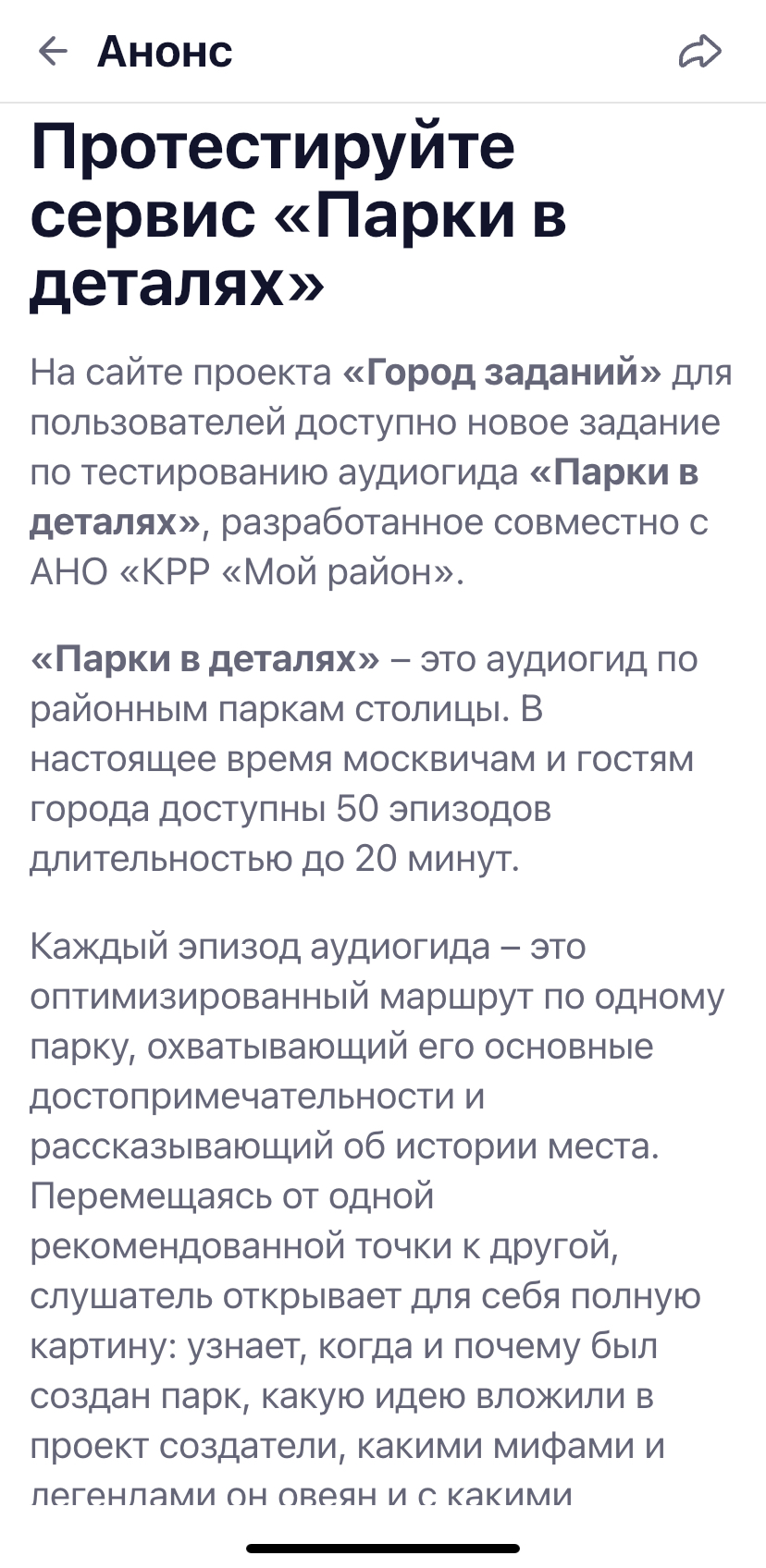Go back using the arrow icon
The image size is (766, 1568).
tap(53, 52)
